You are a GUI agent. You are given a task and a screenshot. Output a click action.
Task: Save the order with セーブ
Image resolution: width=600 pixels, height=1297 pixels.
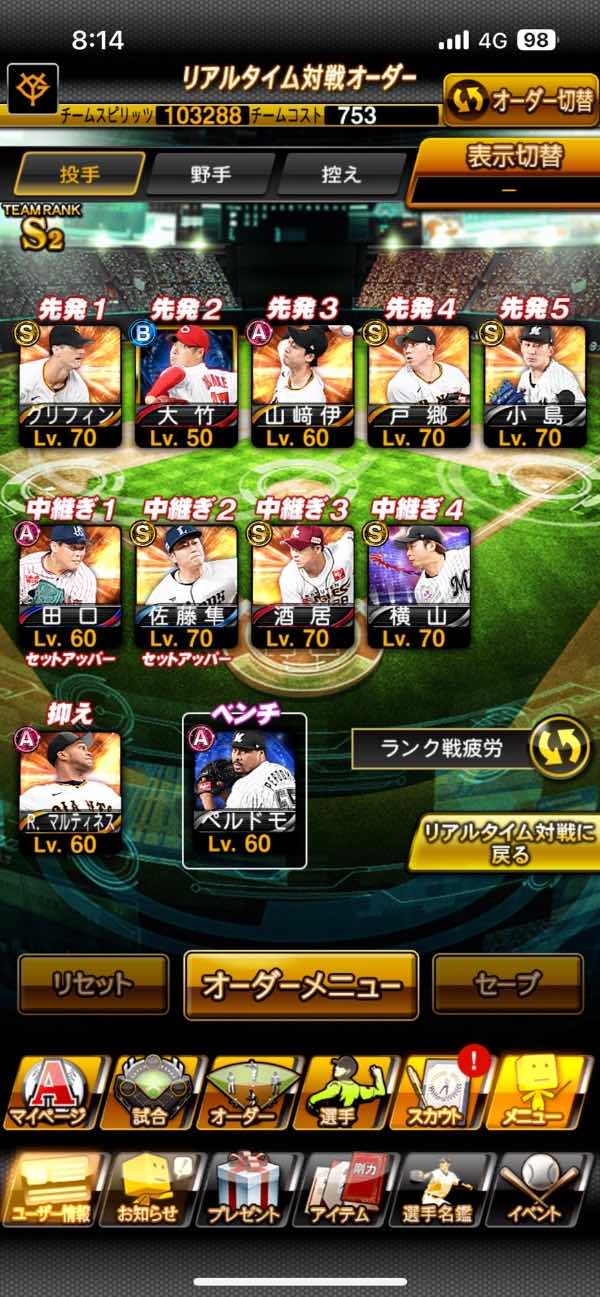[x=508, y=984]
